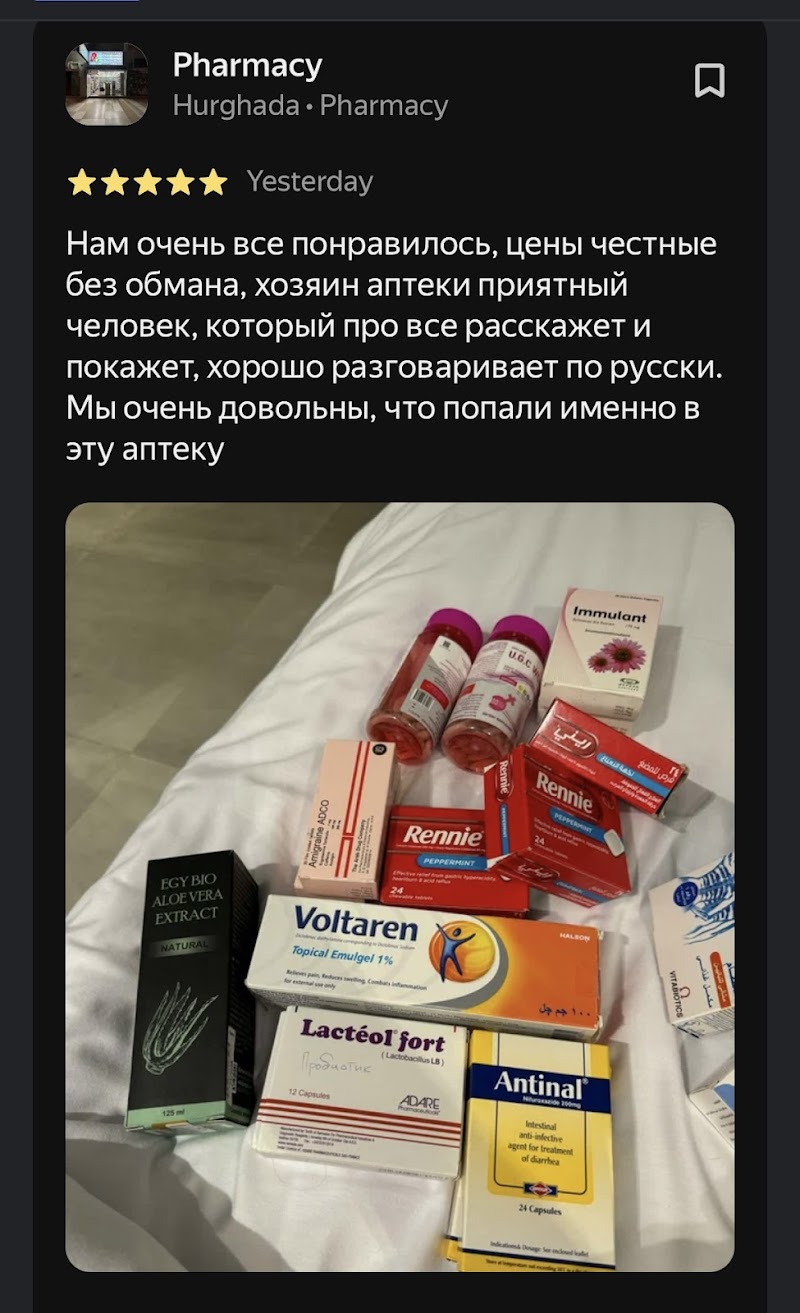View the review's medicines photo full-size
Image resolution: width=800 pixels, height=1313 pixels.
pyautogui.click(x=400, y=885)
